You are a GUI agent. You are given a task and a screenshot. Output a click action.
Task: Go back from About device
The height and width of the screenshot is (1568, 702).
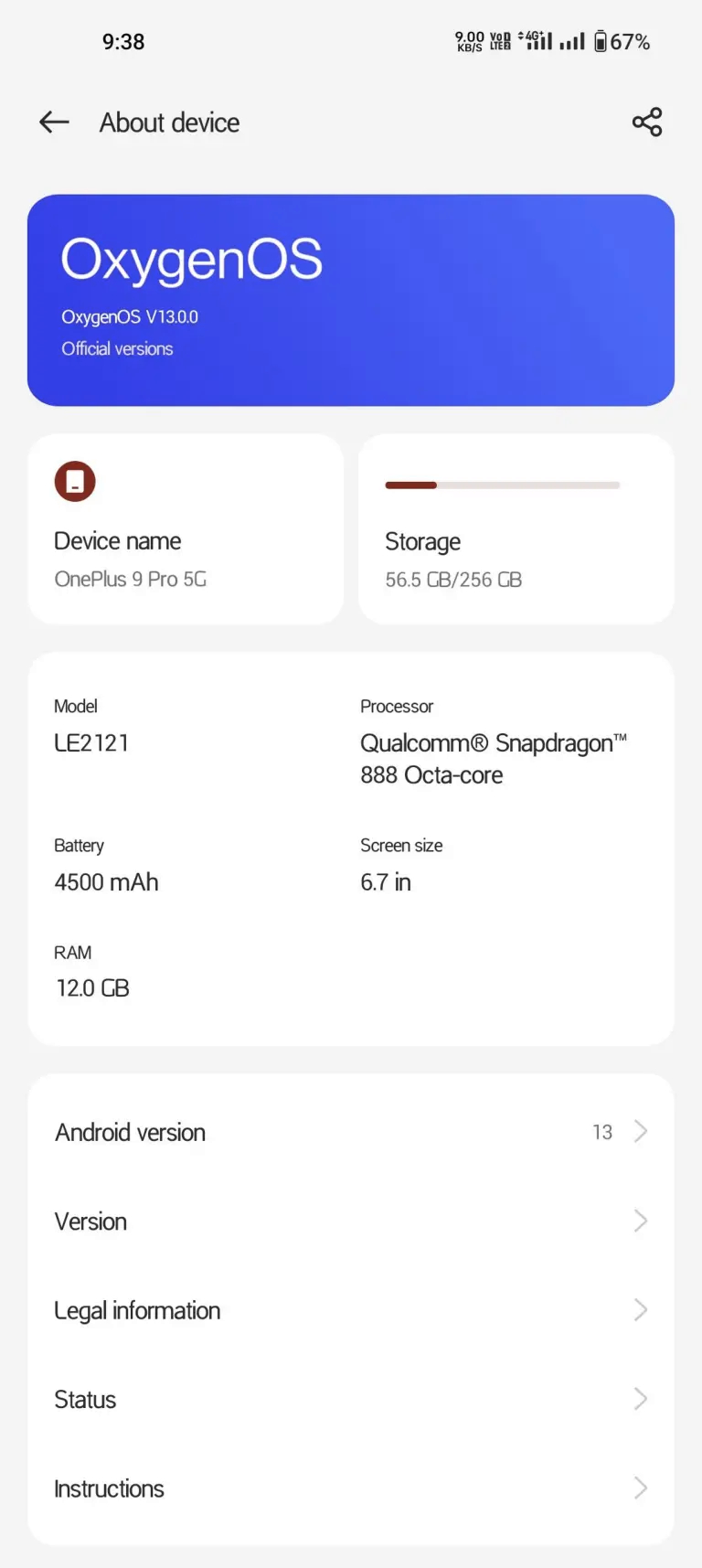tap(55, 122)
